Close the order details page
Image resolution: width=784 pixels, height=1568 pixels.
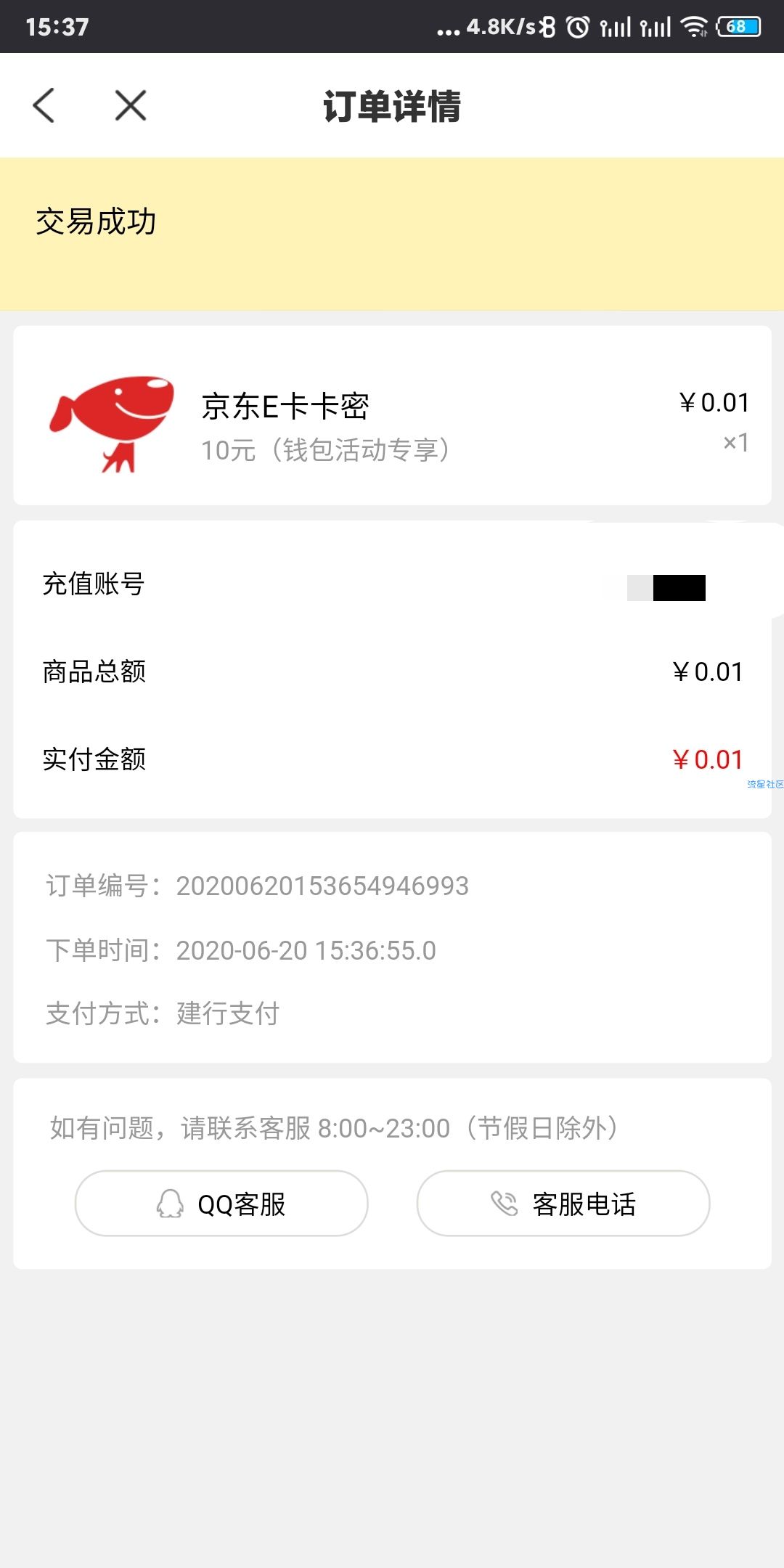click(131, 105)
